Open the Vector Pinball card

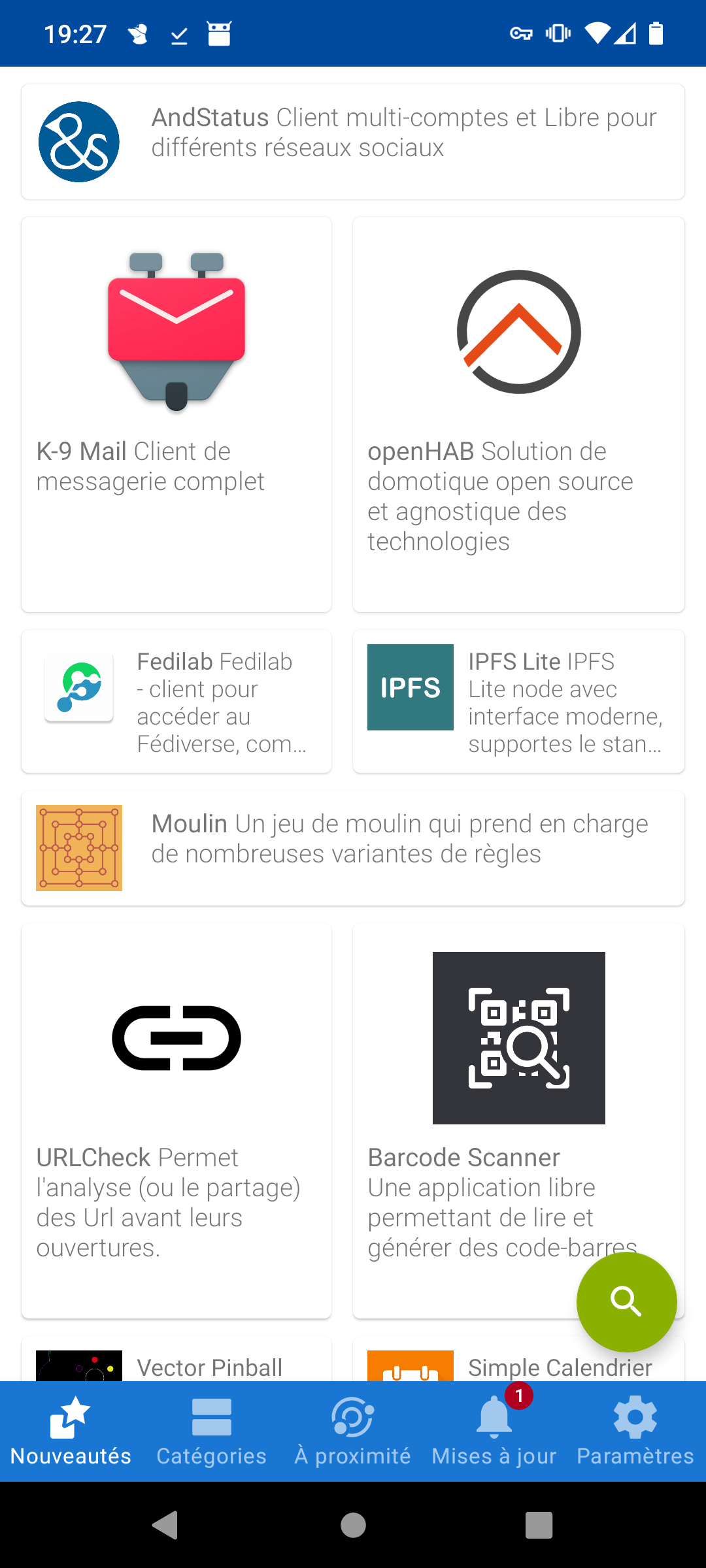coord(176,1359)
